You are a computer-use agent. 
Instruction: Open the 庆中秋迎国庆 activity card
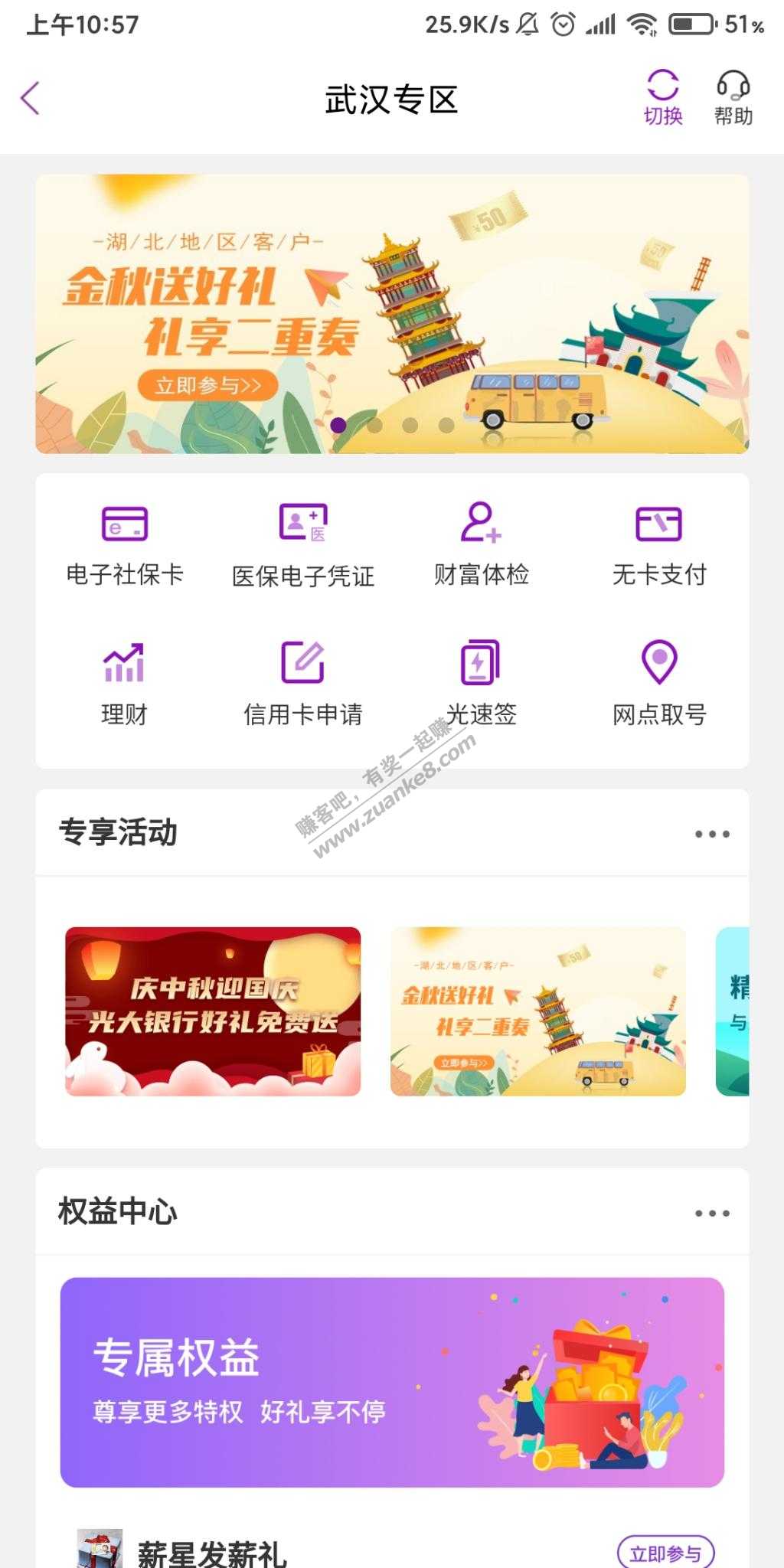coord(213,1011)
